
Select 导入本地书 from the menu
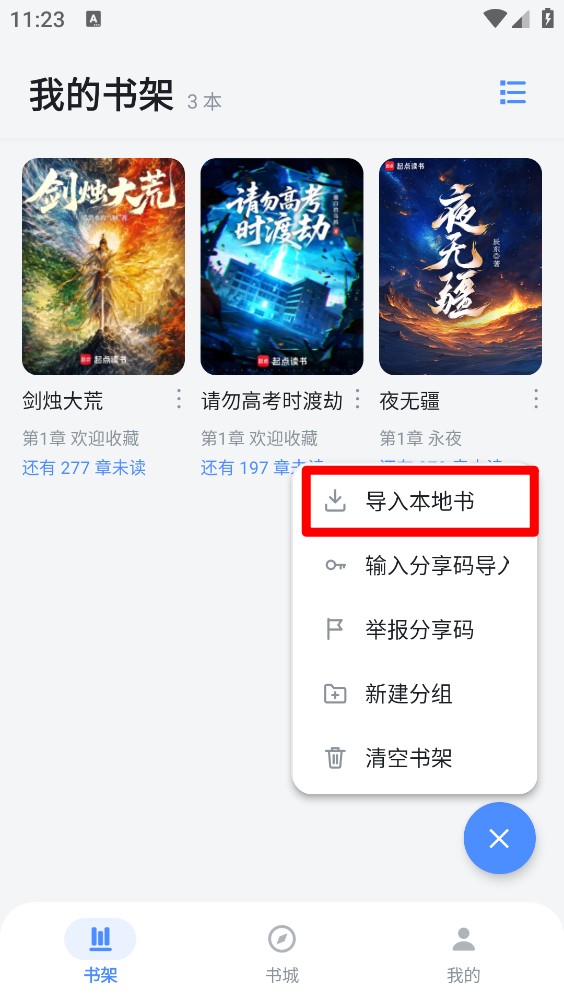tap(420, 502)
